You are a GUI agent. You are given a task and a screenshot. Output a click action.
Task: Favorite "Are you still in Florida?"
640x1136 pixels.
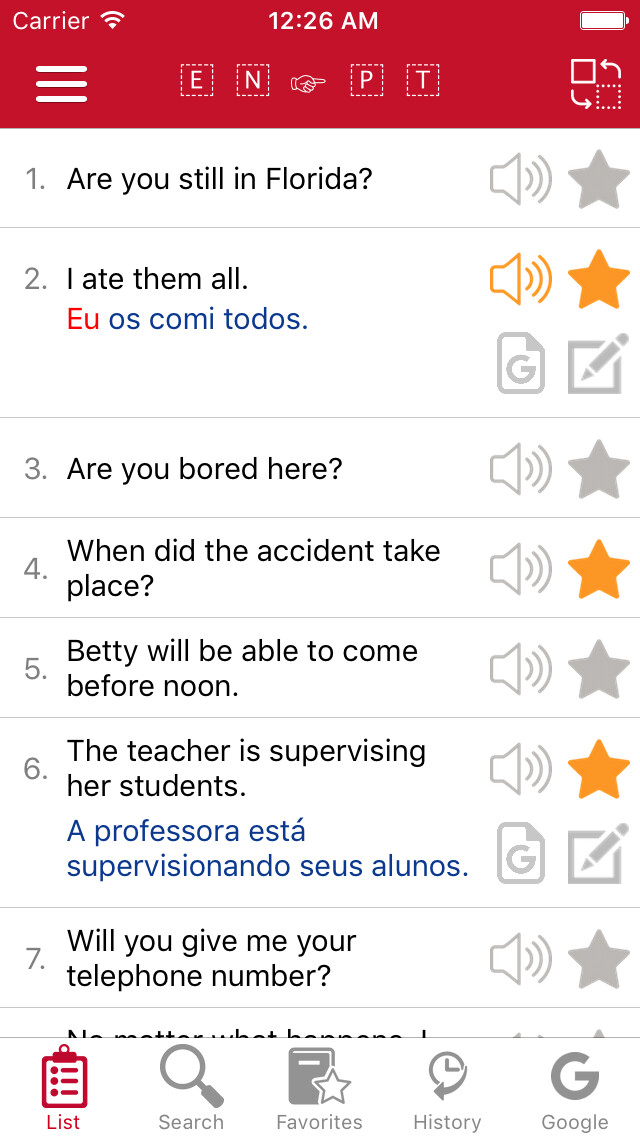tap(598, 180)
